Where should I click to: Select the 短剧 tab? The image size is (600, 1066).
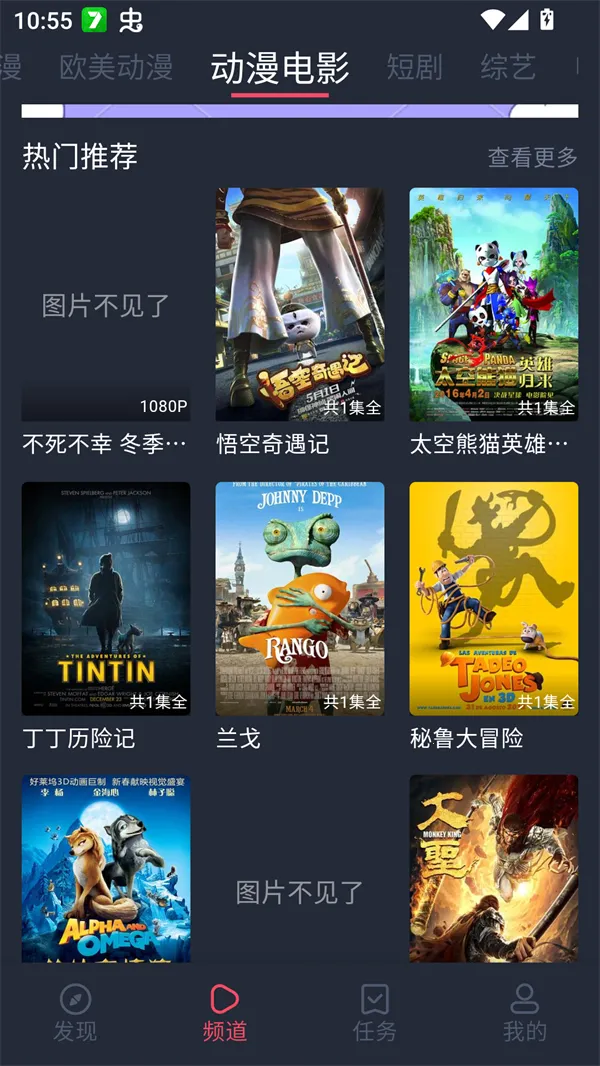(x=414, y=67)
